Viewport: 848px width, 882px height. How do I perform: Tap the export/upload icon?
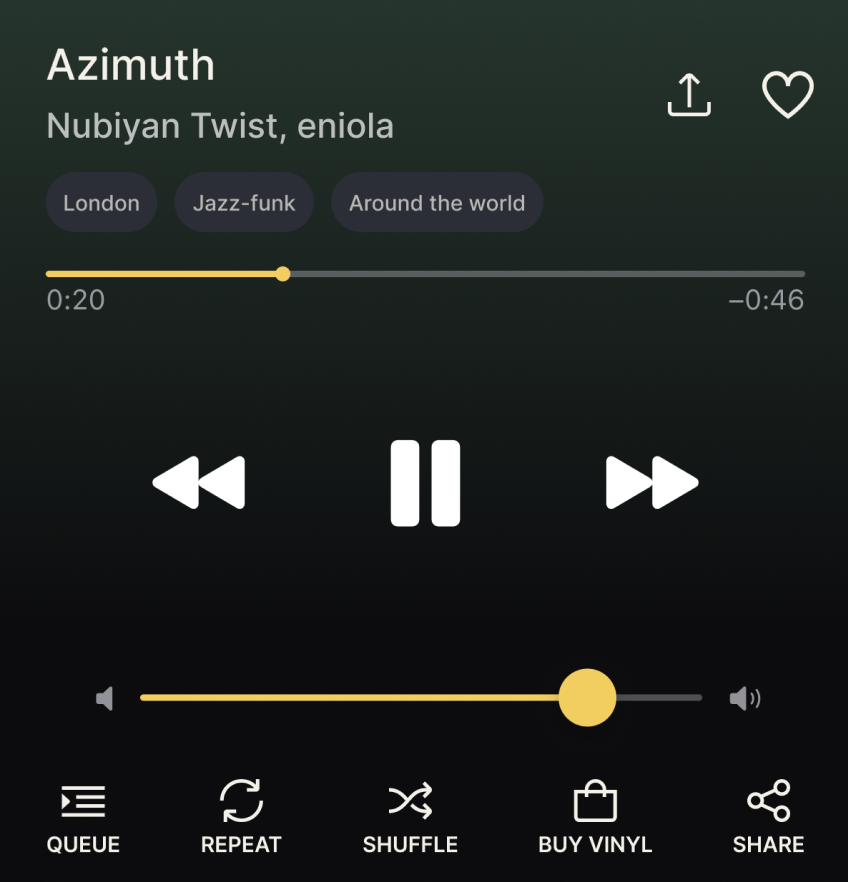pos(688,94)
